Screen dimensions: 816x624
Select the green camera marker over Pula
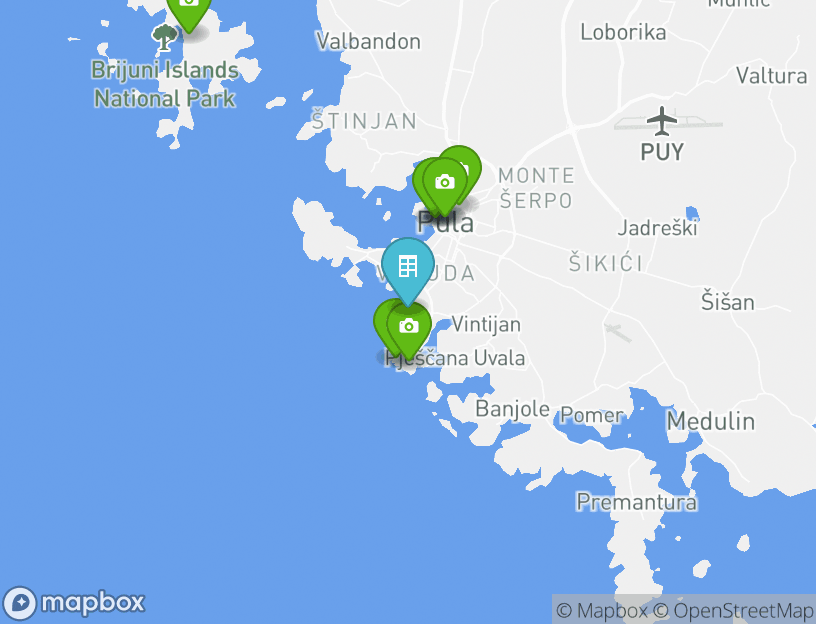point(445,182)
